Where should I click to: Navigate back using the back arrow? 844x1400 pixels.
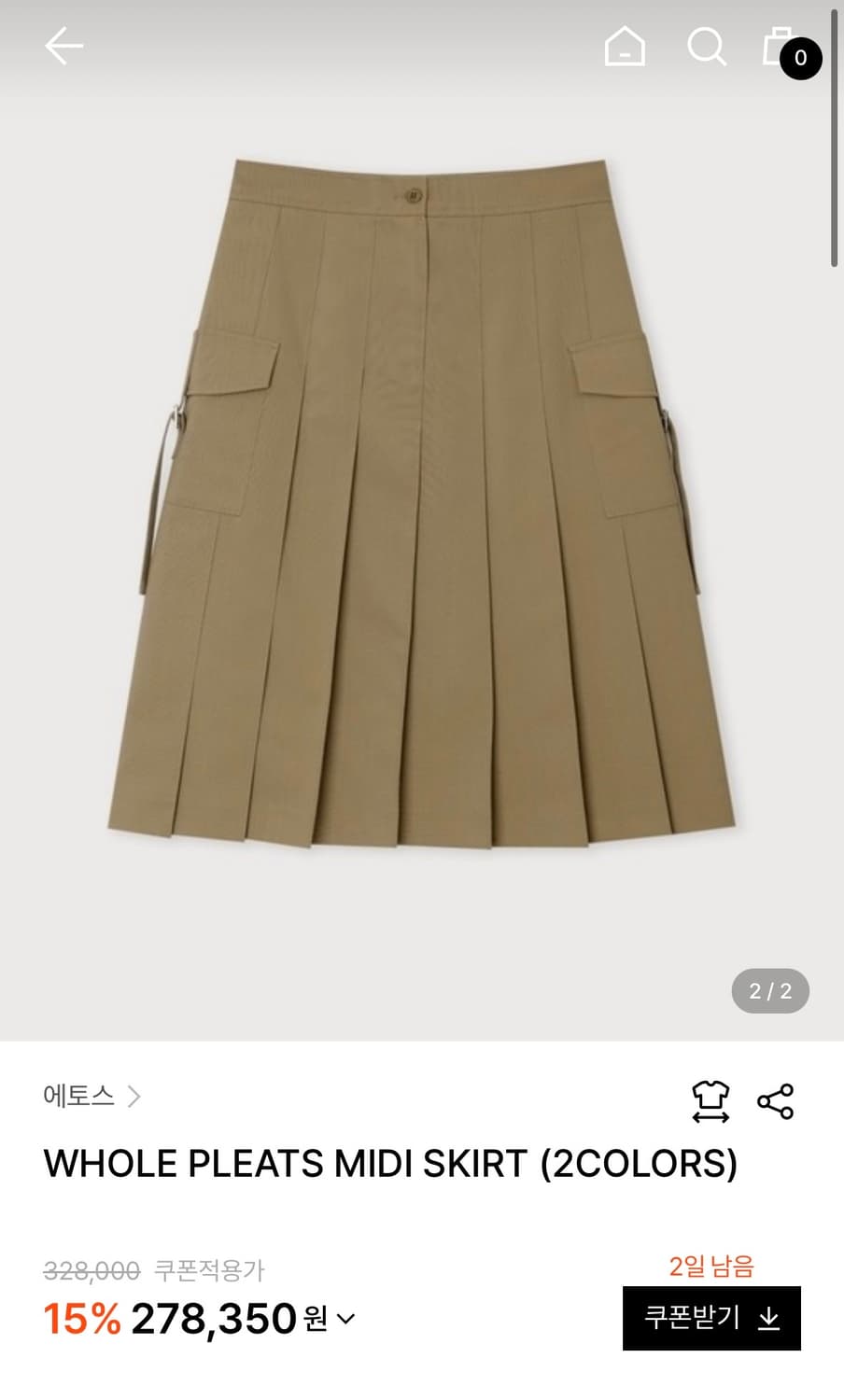click(x=63, y=45)
